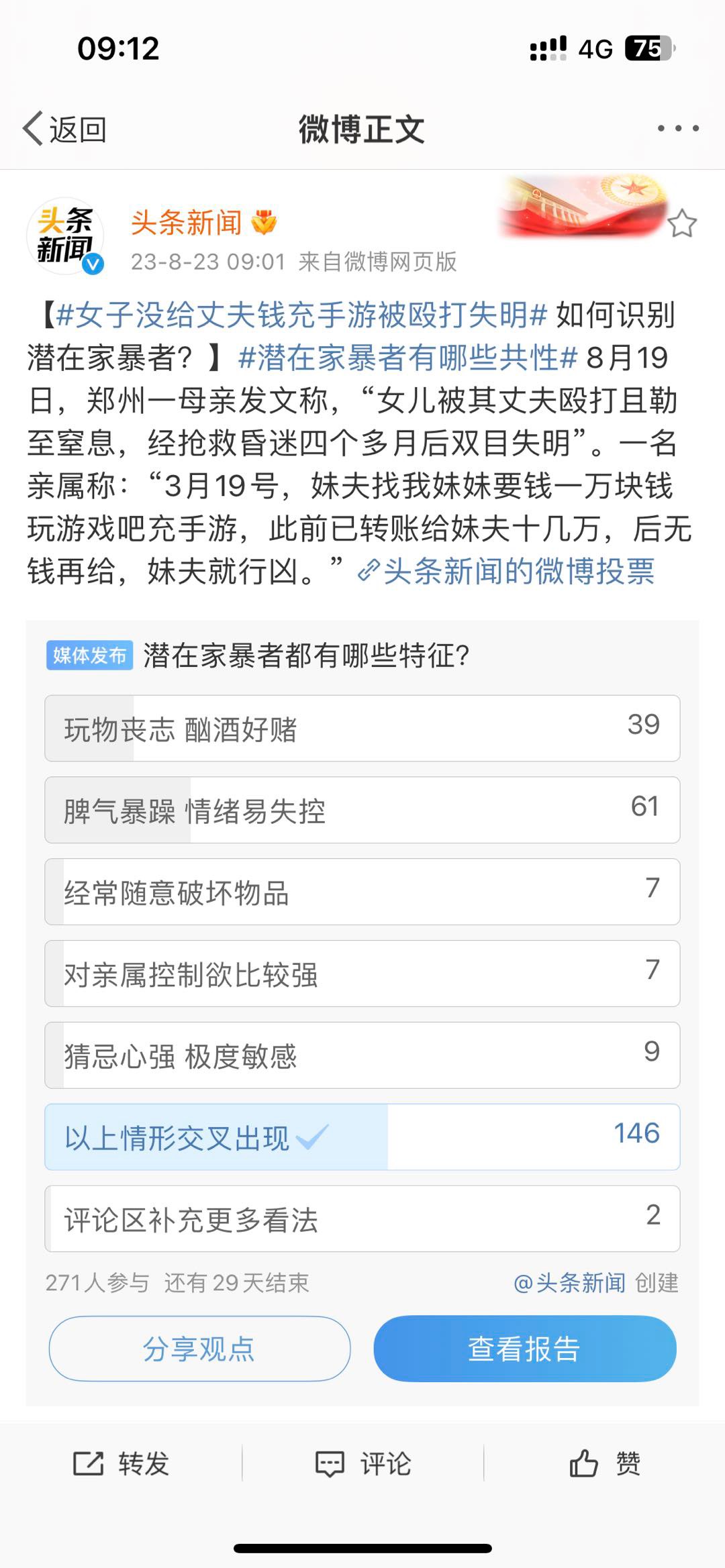Like this post with 赞

coord(605,1463)
